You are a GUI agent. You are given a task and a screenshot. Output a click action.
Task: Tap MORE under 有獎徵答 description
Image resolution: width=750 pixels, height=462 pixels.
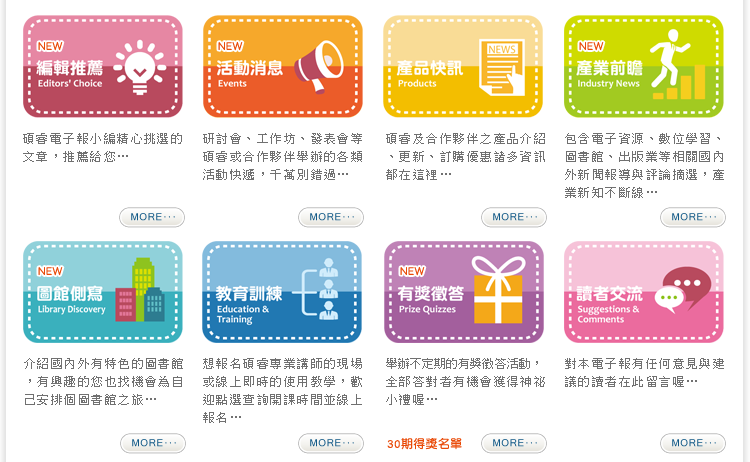514,443
